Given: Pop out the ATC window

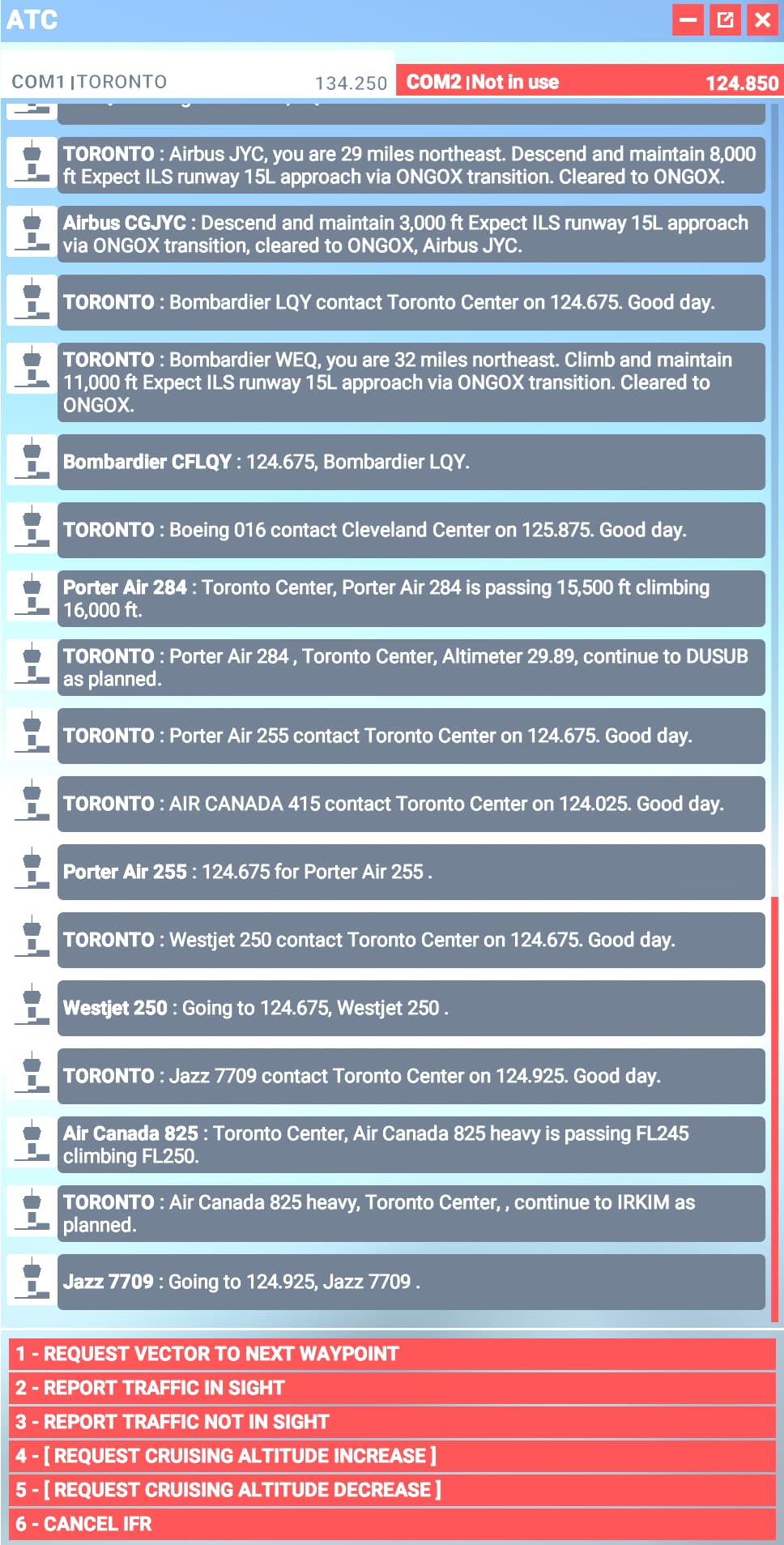Looking at the screenshot, I should point(725,20).
